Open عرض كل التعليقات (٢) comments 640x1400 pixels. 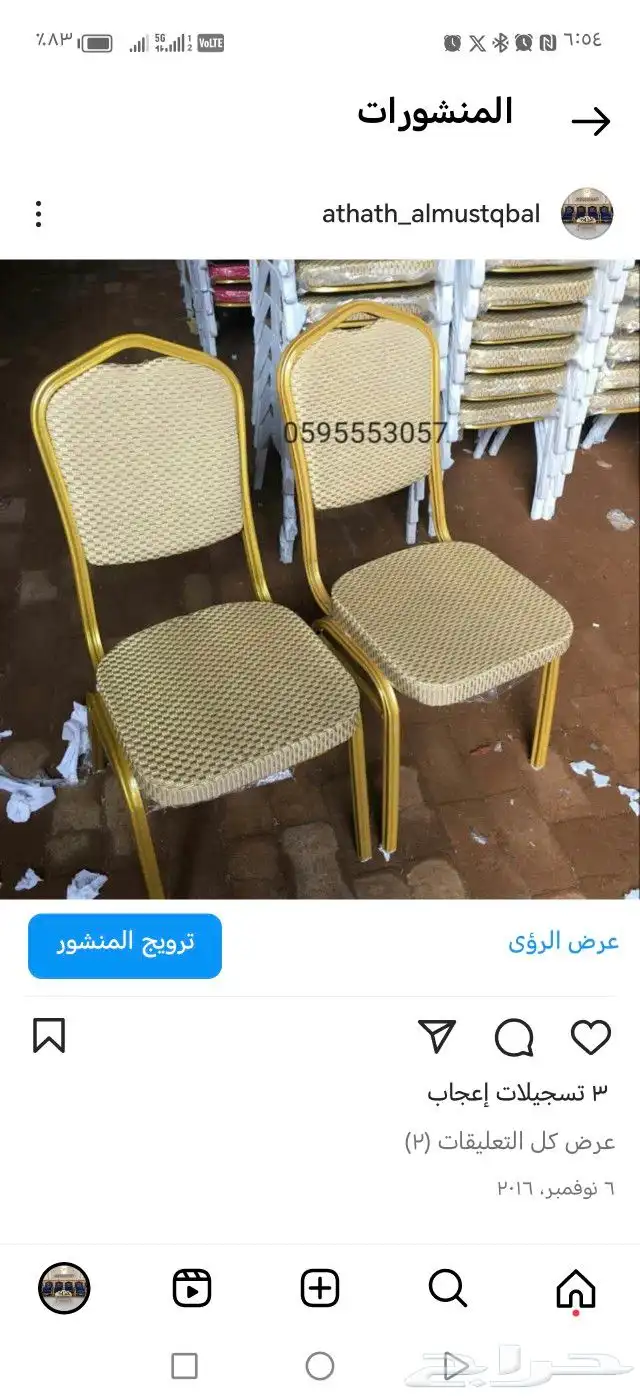pyautogui.click(x=510, y=1141)
